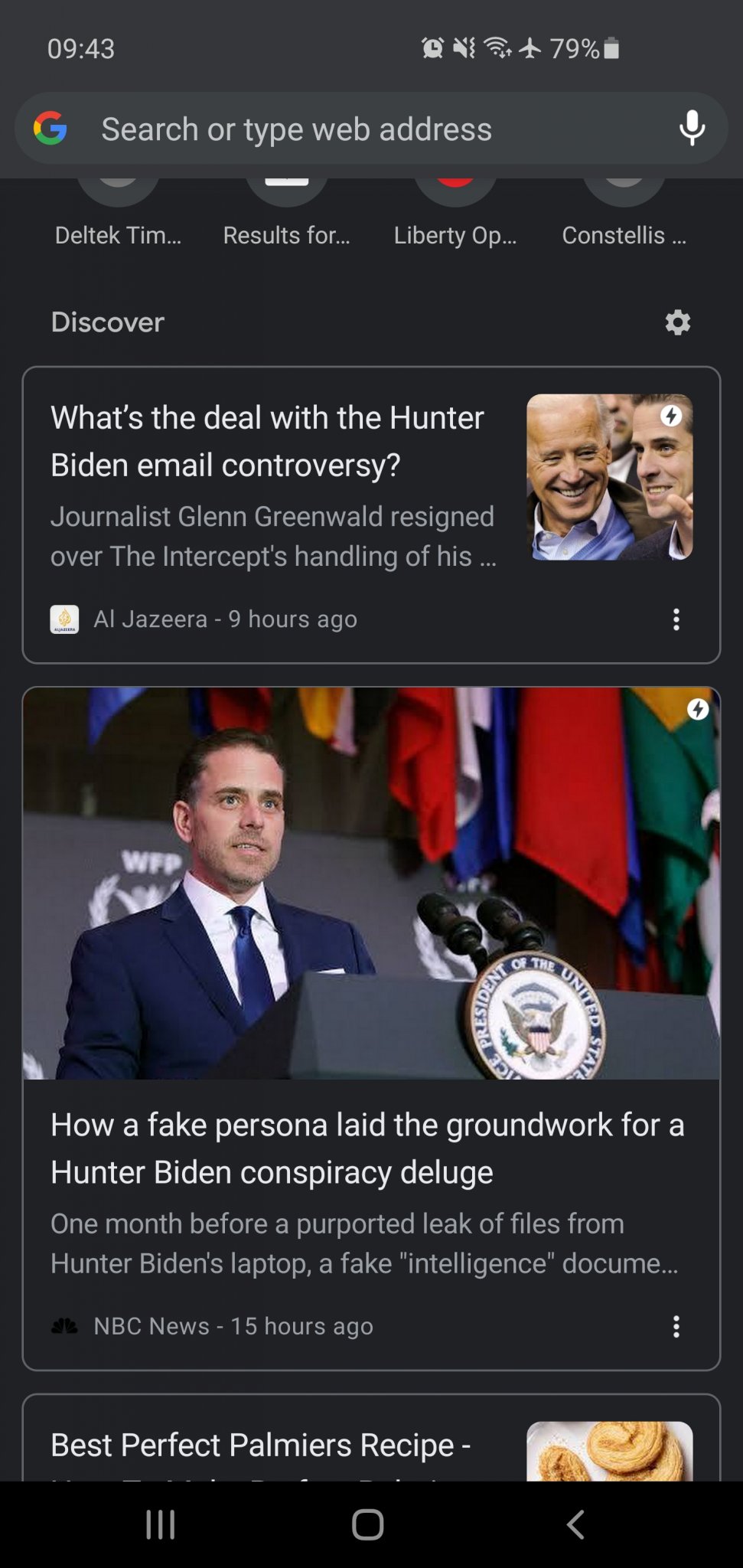Open options menu for Al Jazeera article
743x1568 pixels.
[676, 619]
